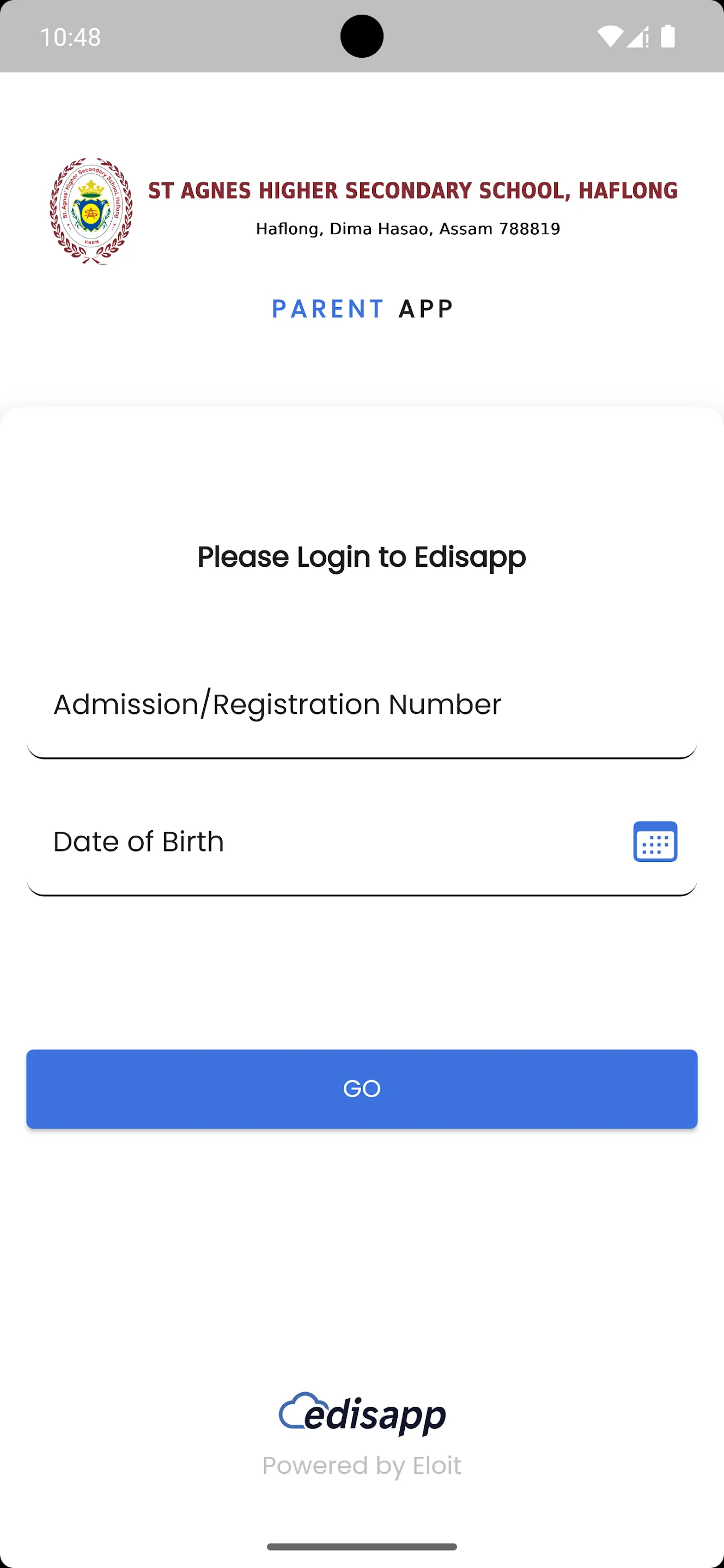Tap the GO button to log in
This screenshot has width=724, height=1568.
coord(362,1089)
